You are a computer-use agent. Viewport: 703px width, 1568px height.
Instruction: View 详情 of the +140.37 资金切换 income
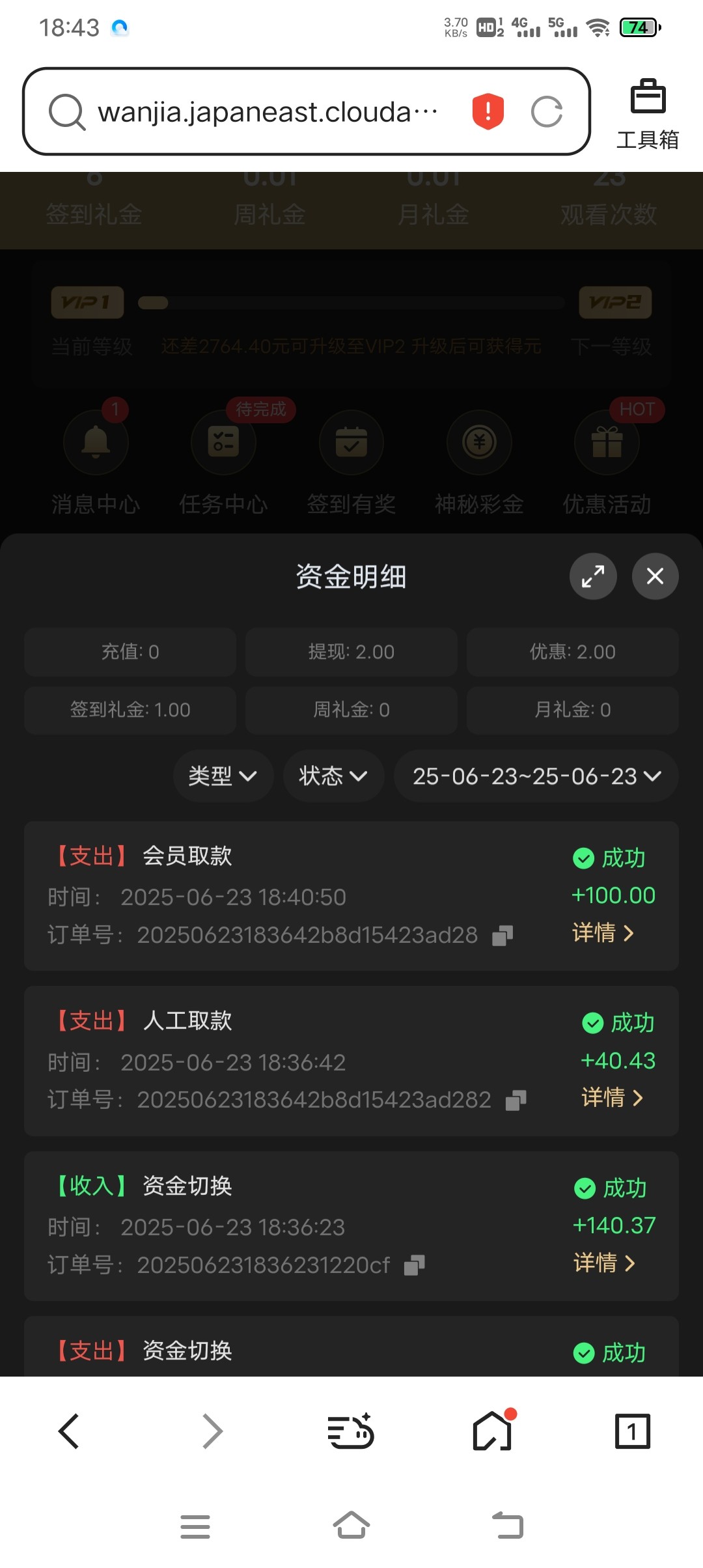[604, 1263]
